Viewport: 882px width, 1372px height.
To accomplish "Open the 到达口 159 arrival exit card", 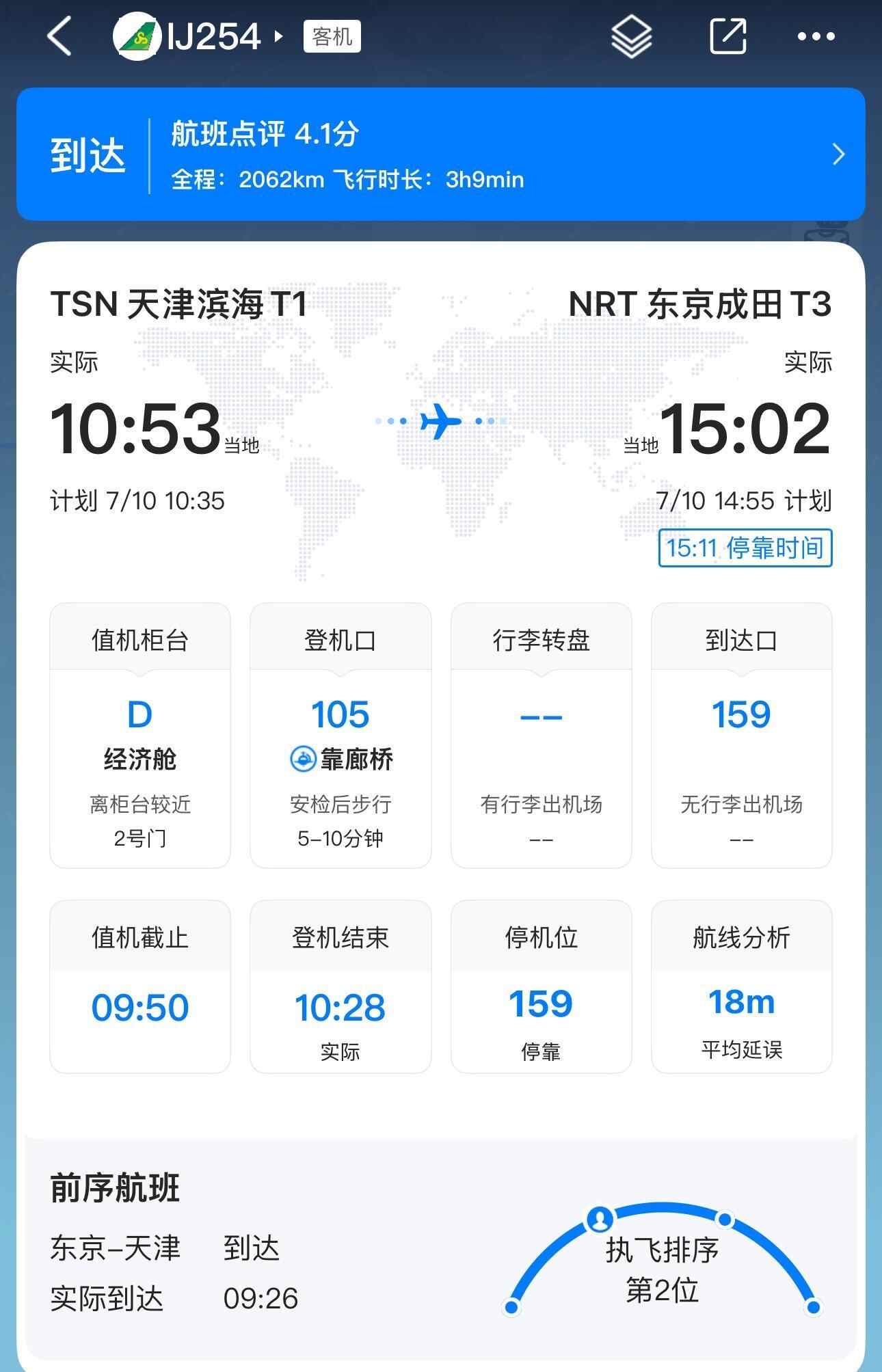I will click(x=741, y=736).
